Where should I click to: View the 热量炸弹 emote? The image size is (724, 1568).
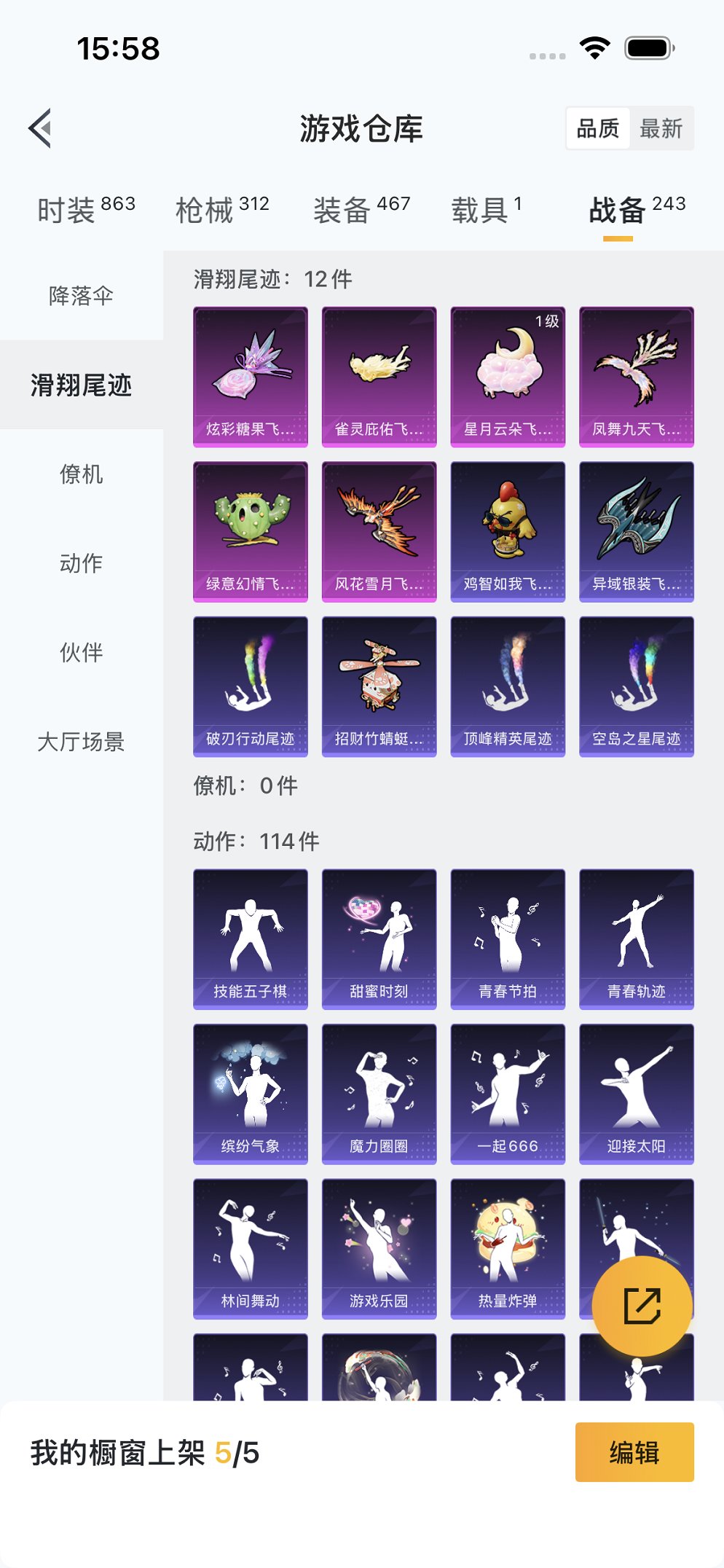[508, 1248]
